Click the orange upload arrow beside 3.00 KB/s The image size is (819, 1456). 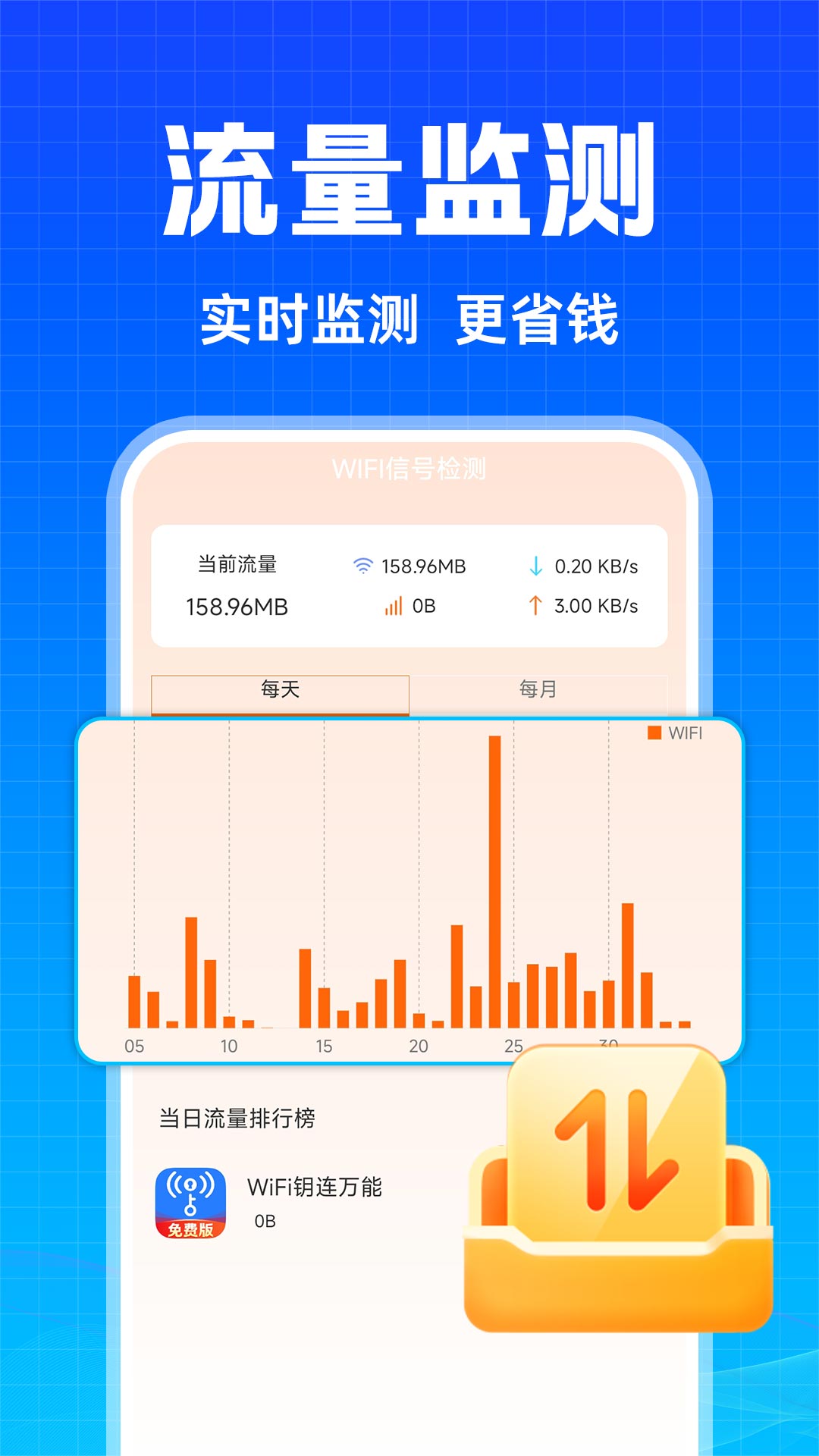point(535,605)
